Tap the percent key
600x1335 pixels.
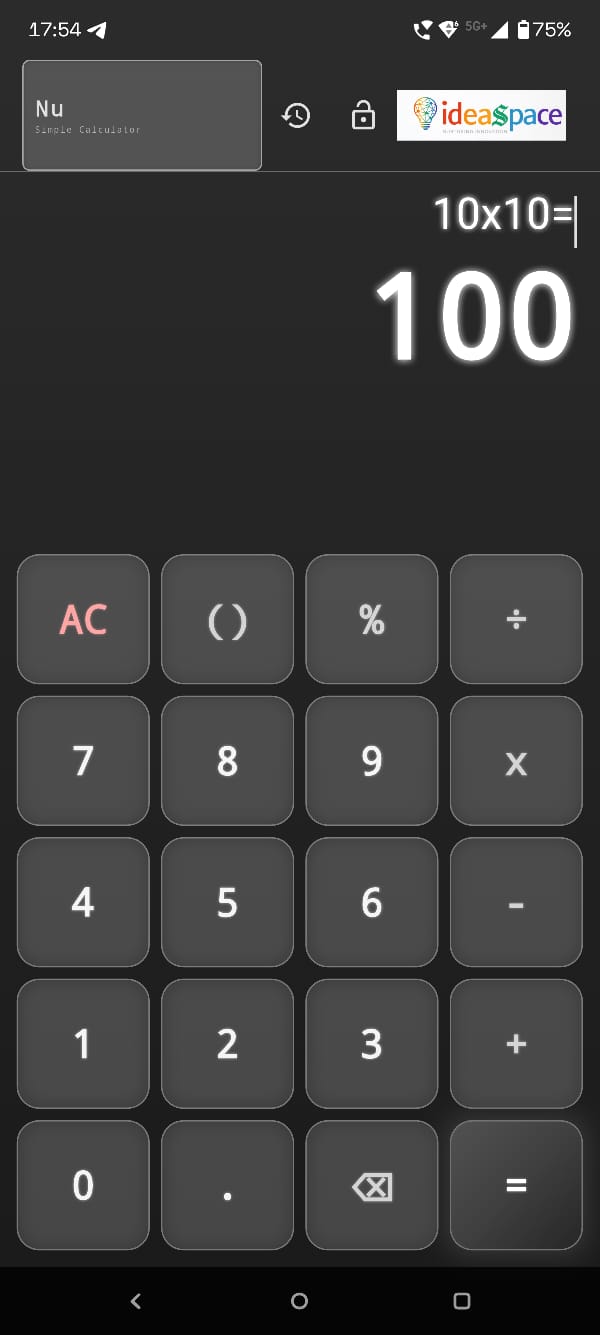click(372, 620)
